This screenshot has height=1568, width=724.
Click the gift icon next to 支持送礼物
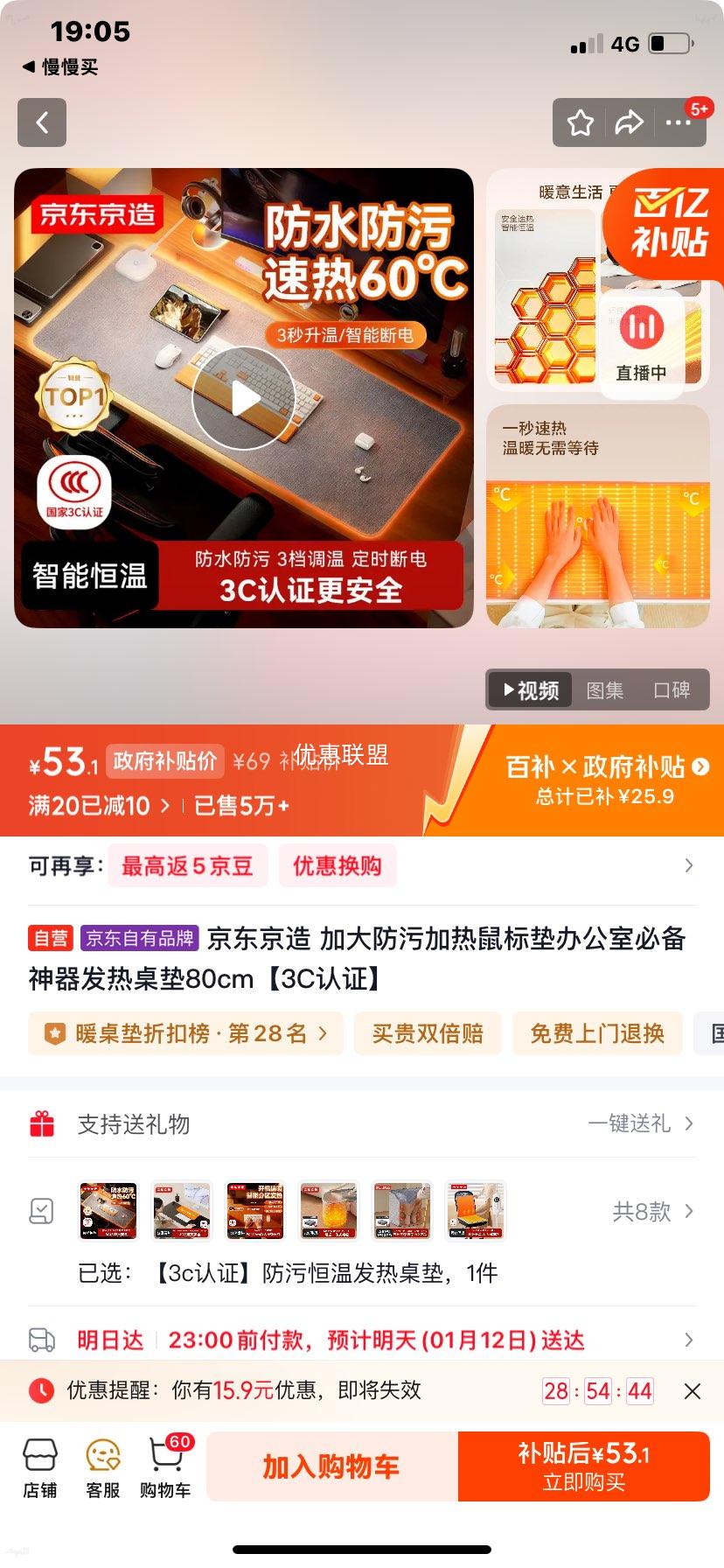[x=41, y=1123]
